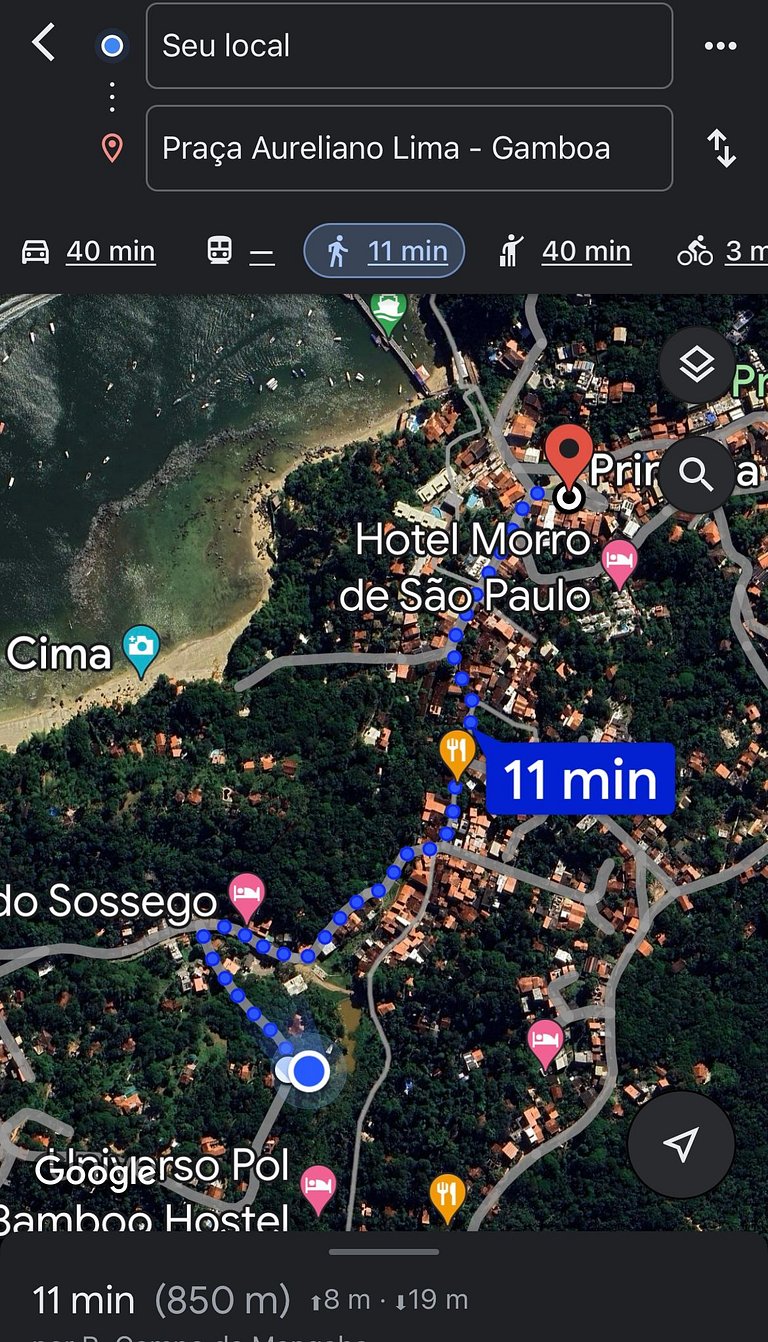
Task: Edit destination Praça Aureliano Lima - Gamboa
Action: 408,149
